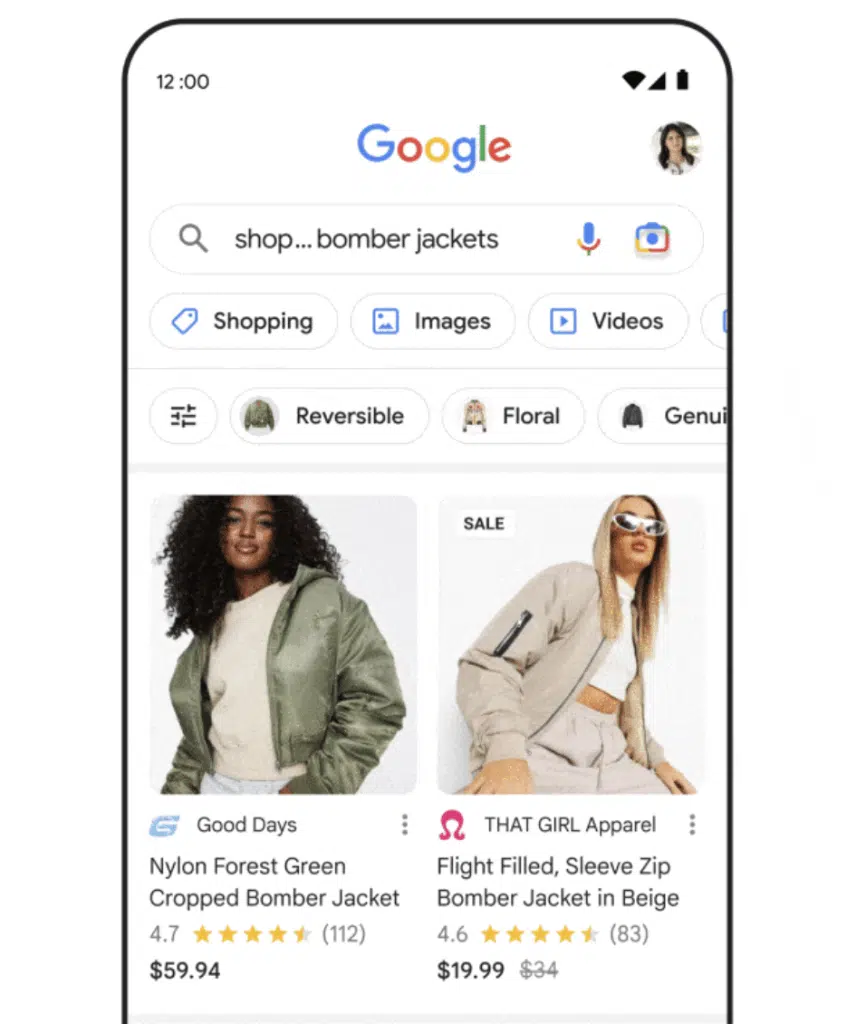Switch to the Shopping tab
Image resolution: width=866 pixels, height=1024 pixels.
coord(243,321)
